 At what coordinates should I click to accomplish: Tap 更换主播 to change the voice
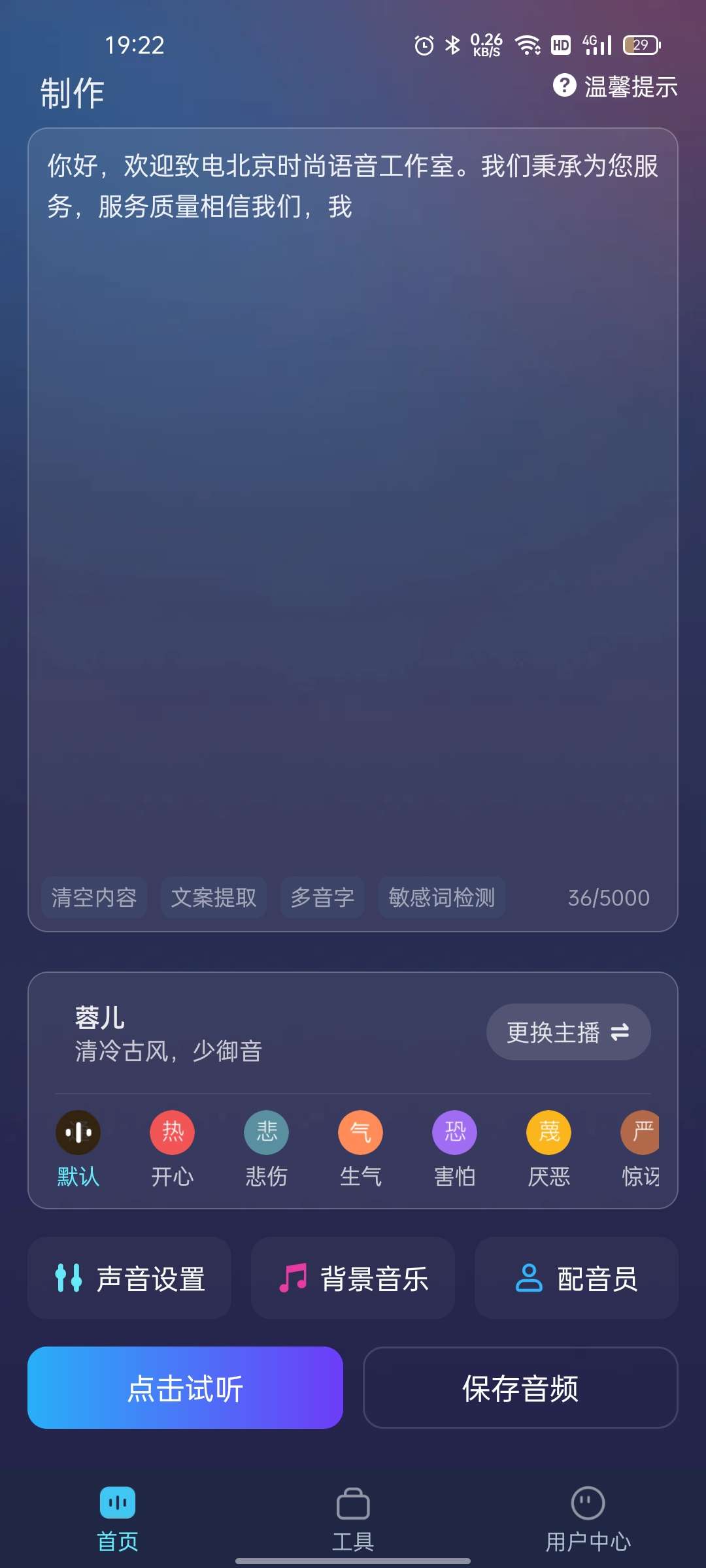568,1032
